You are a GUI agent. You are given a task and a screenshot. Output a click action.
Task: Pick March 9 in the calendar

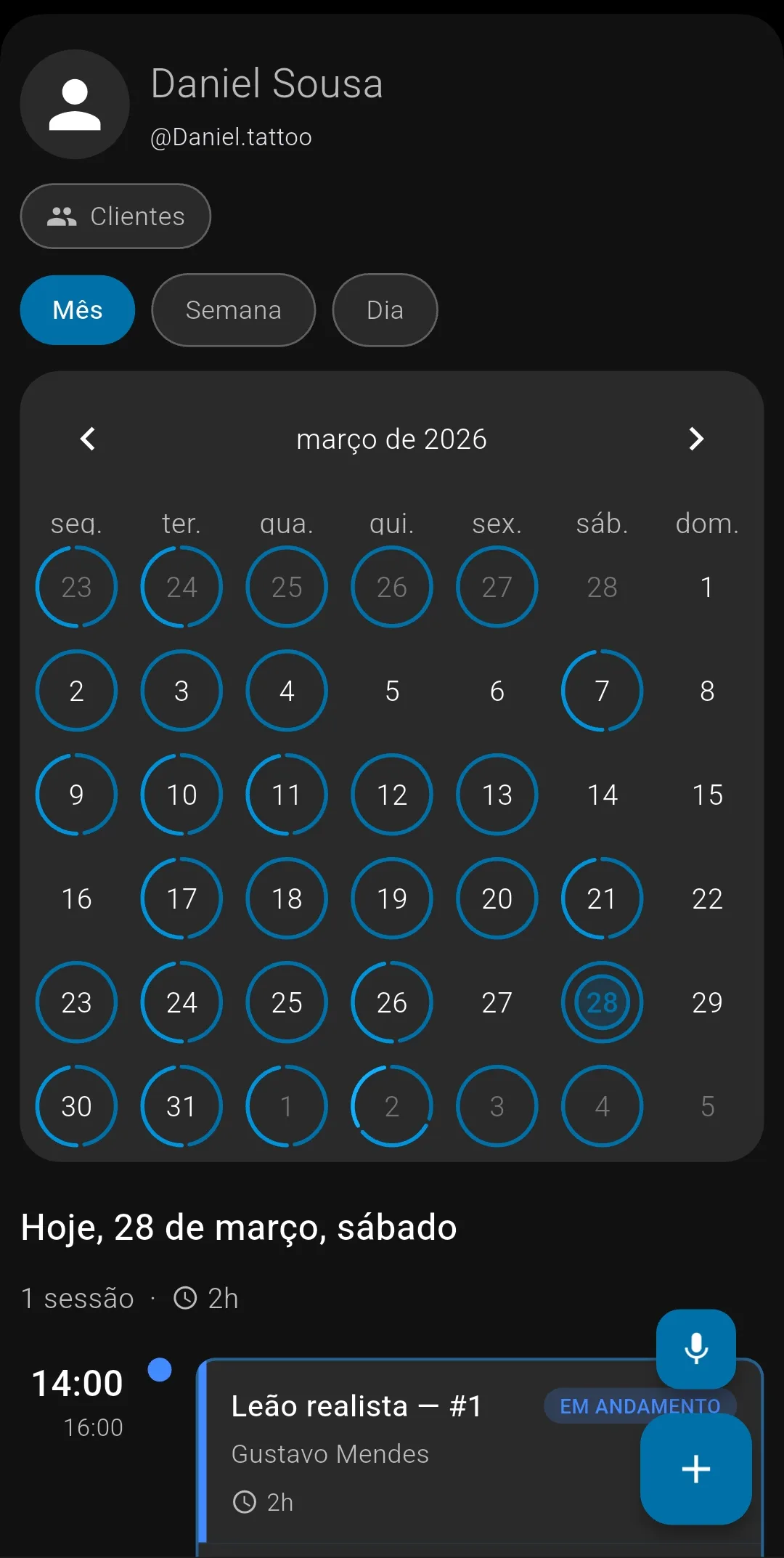pos(76,795)
